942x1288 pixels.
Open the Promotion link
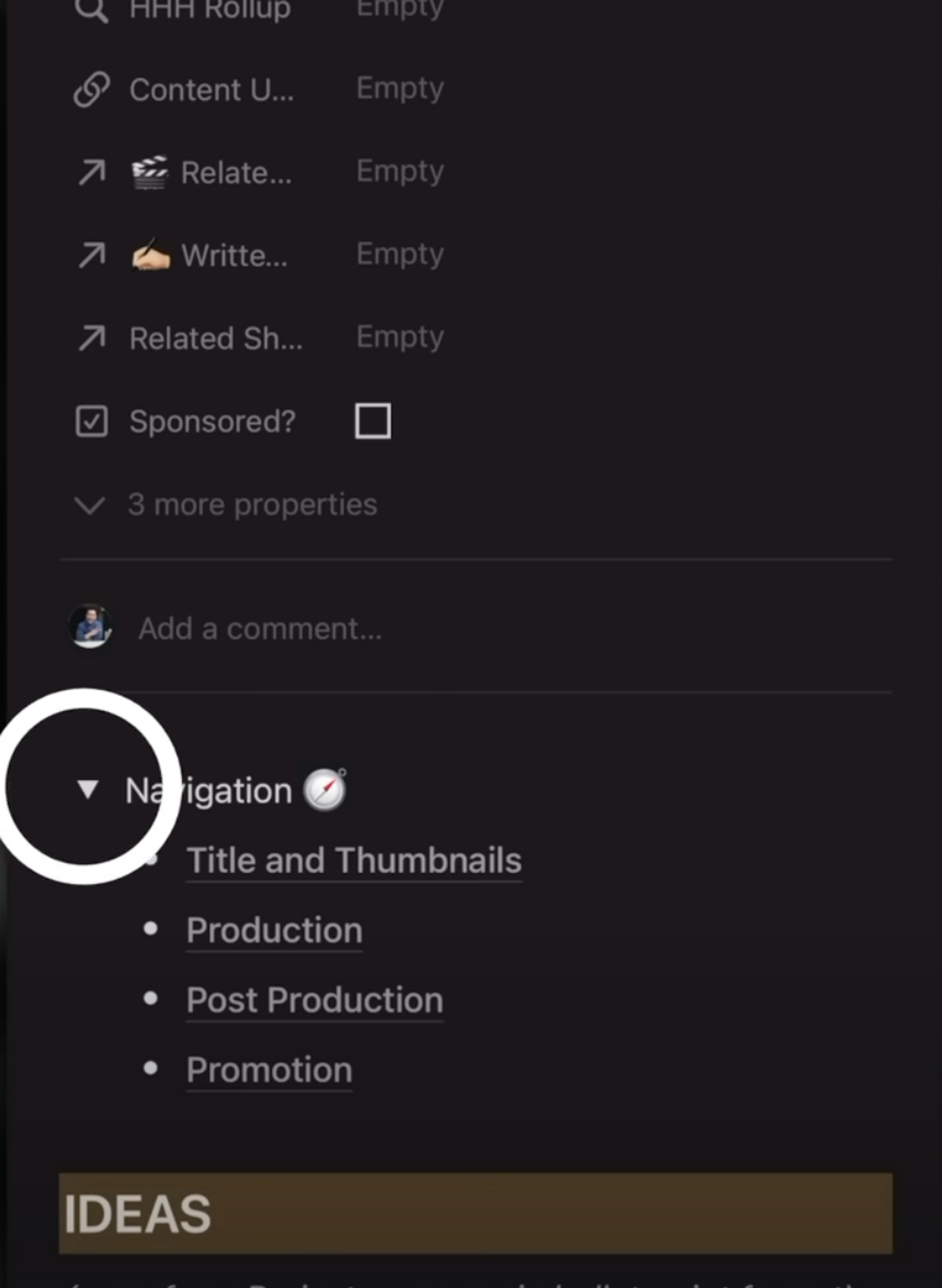point(269,1069)
